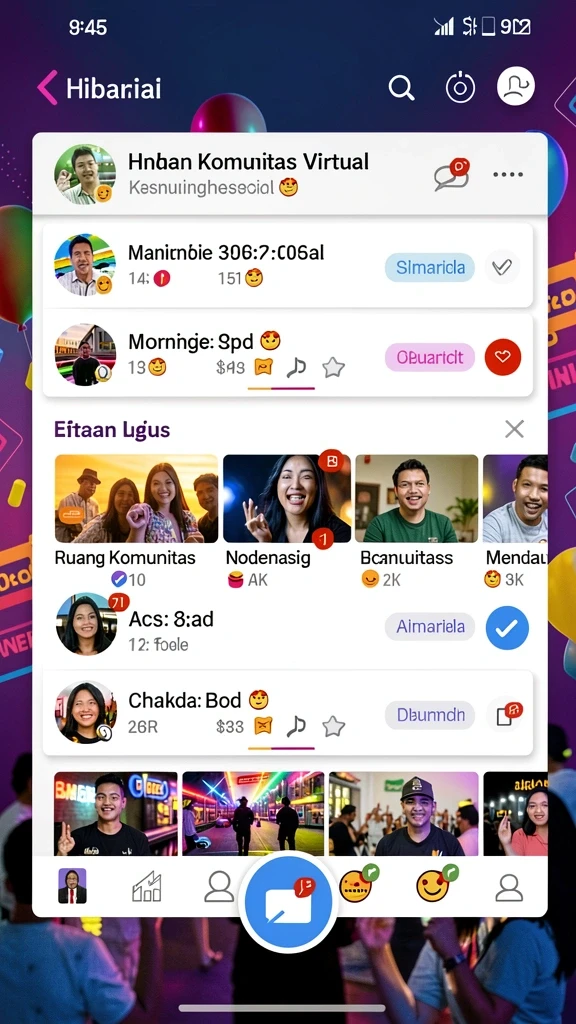Like the Morninge: Spd entry with heart
This screenshot has height=1024, width=576.
pyautogui.click(x=503, y=357)
